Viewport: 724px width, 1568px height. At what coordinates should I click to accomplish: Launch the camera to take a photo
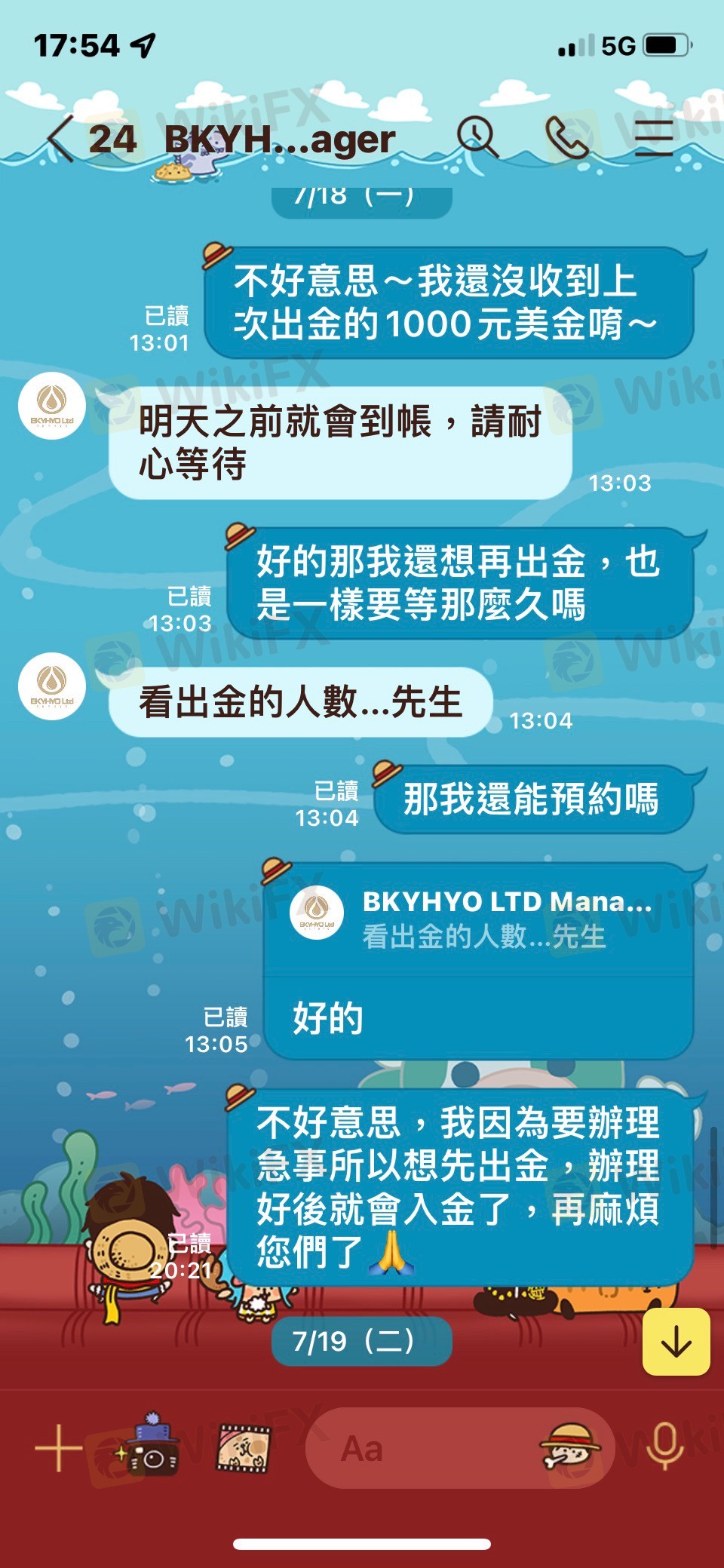(x=151, y=1446)
